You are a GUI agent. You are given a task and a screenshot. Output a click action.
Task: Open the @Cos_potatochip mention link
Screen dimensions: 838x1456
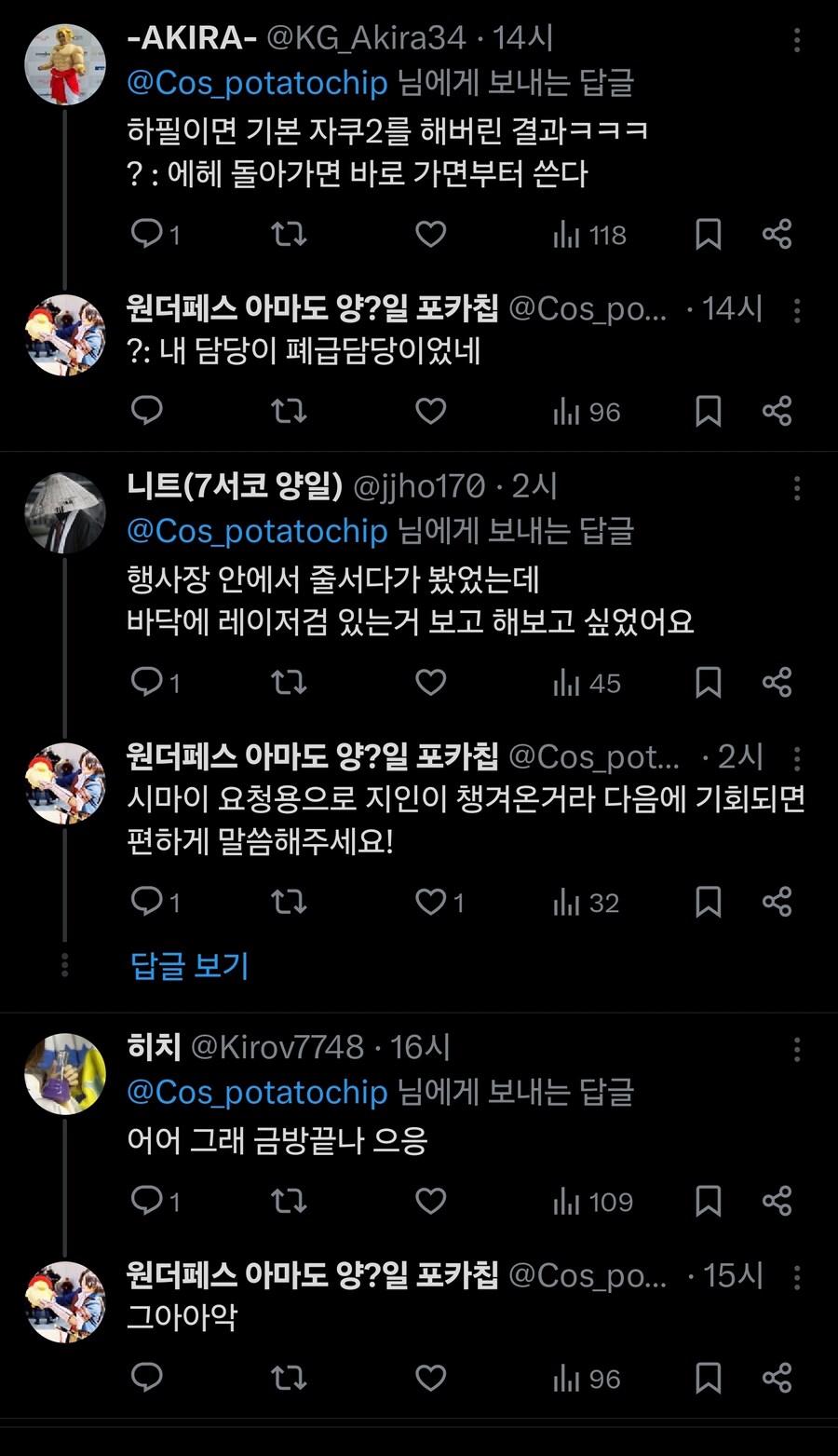coord(258,83)
